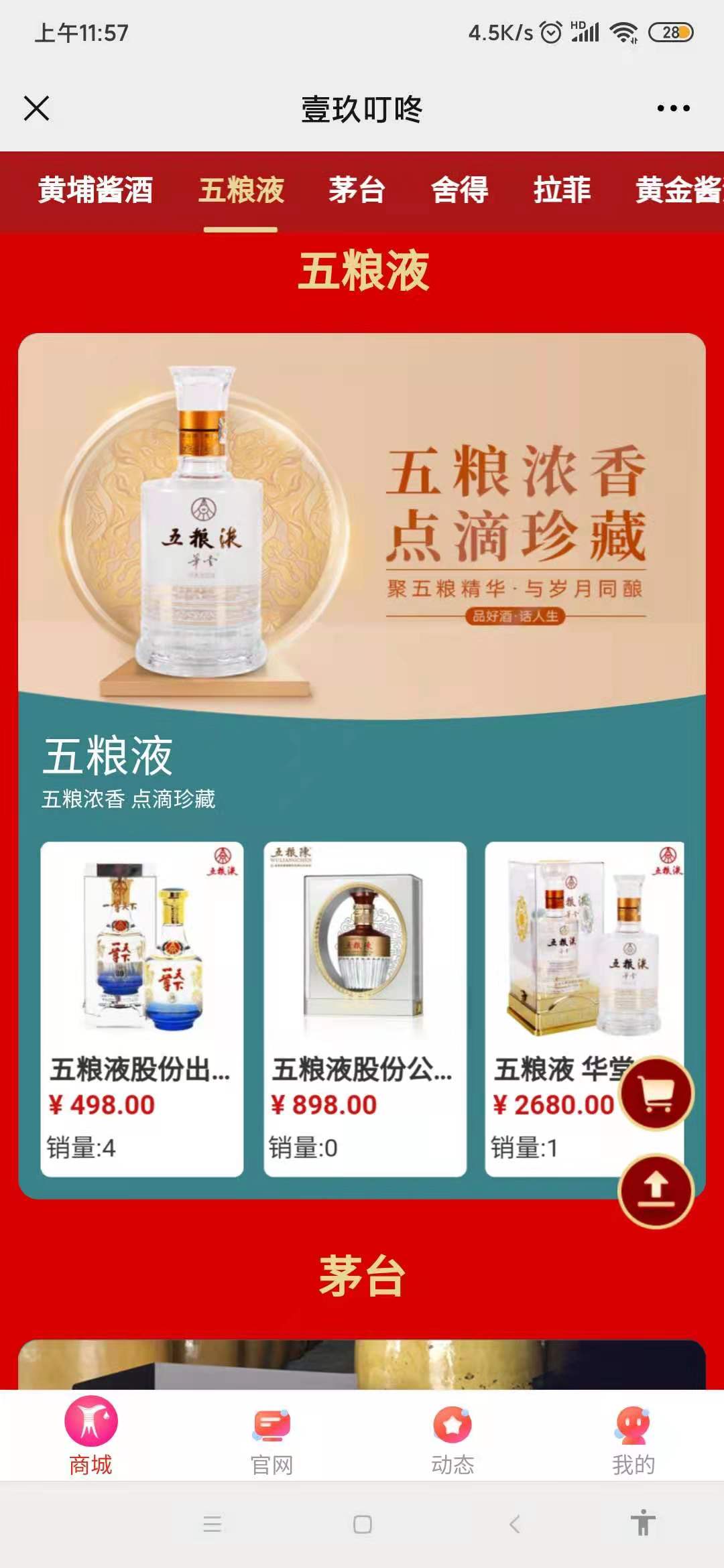The width and height of the screenshot is (724, 1568).
Task: Open the 动态 bottom tab
Action: click(452, 1435)
